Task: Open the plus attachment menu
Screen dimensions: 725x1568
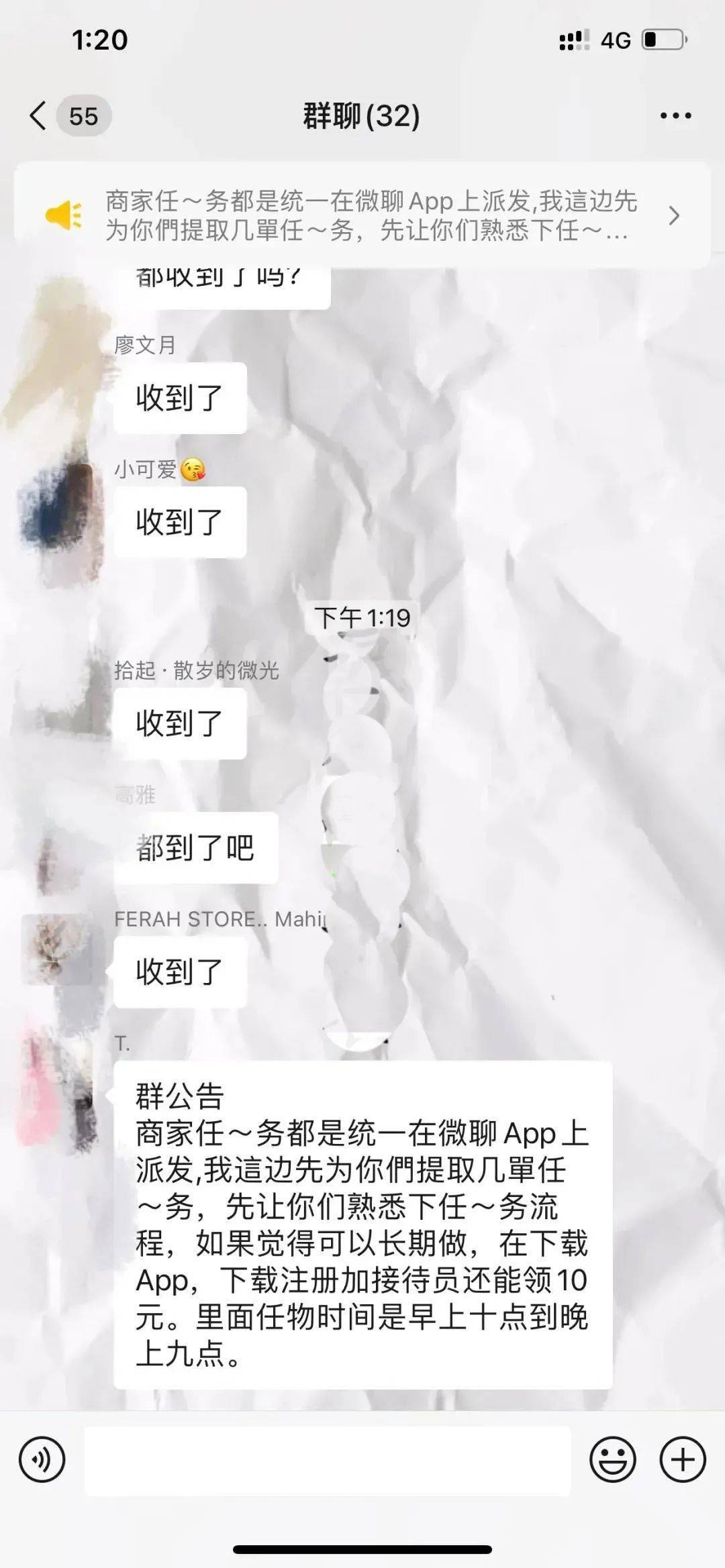Action: [683, 1459]
